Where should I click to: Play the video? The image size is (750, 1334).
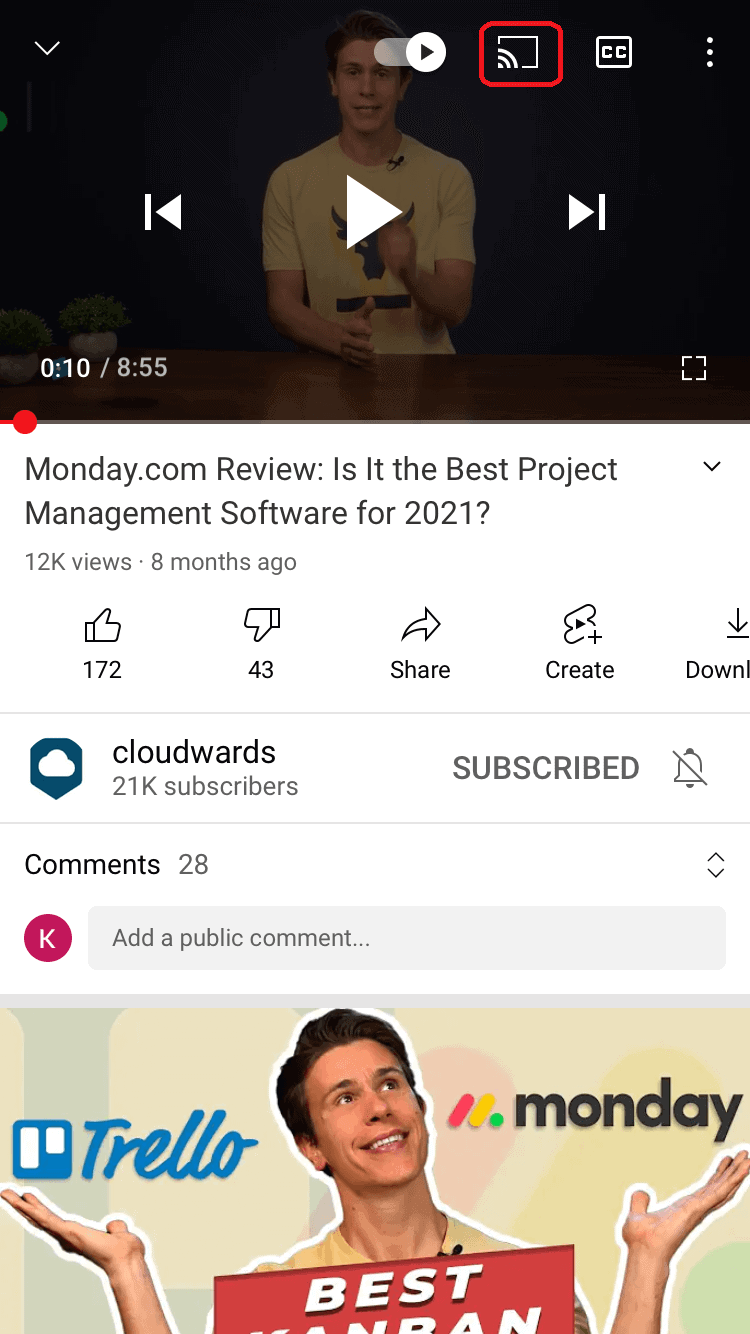373,212
